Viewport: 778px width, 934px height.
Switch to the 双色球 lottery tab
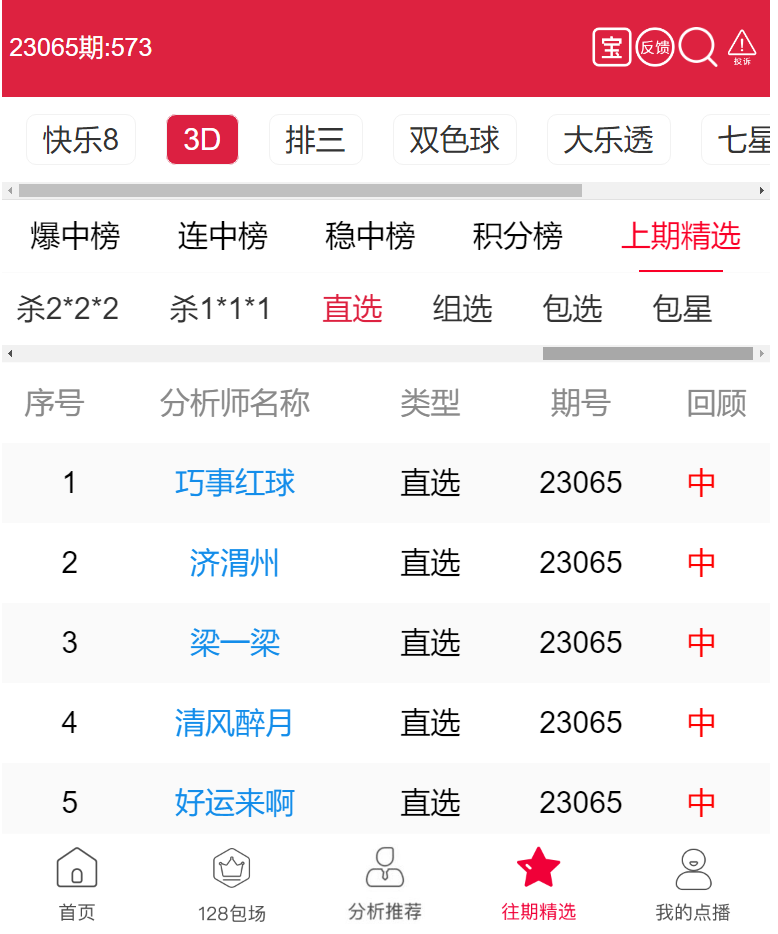[x=454, y=140]
